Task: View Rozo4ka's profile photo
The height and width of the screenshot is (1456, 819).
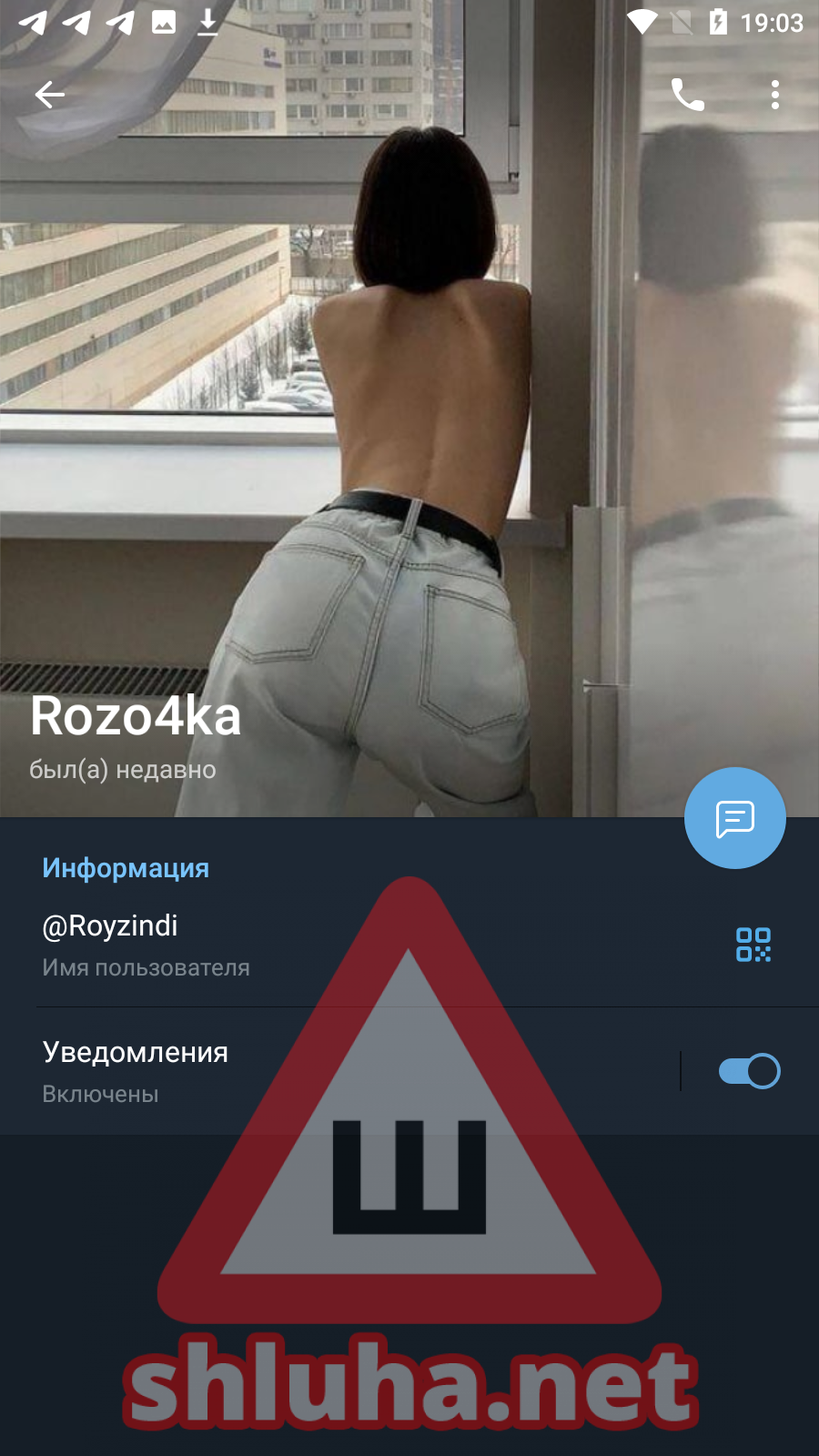Action: pos(409,409)
